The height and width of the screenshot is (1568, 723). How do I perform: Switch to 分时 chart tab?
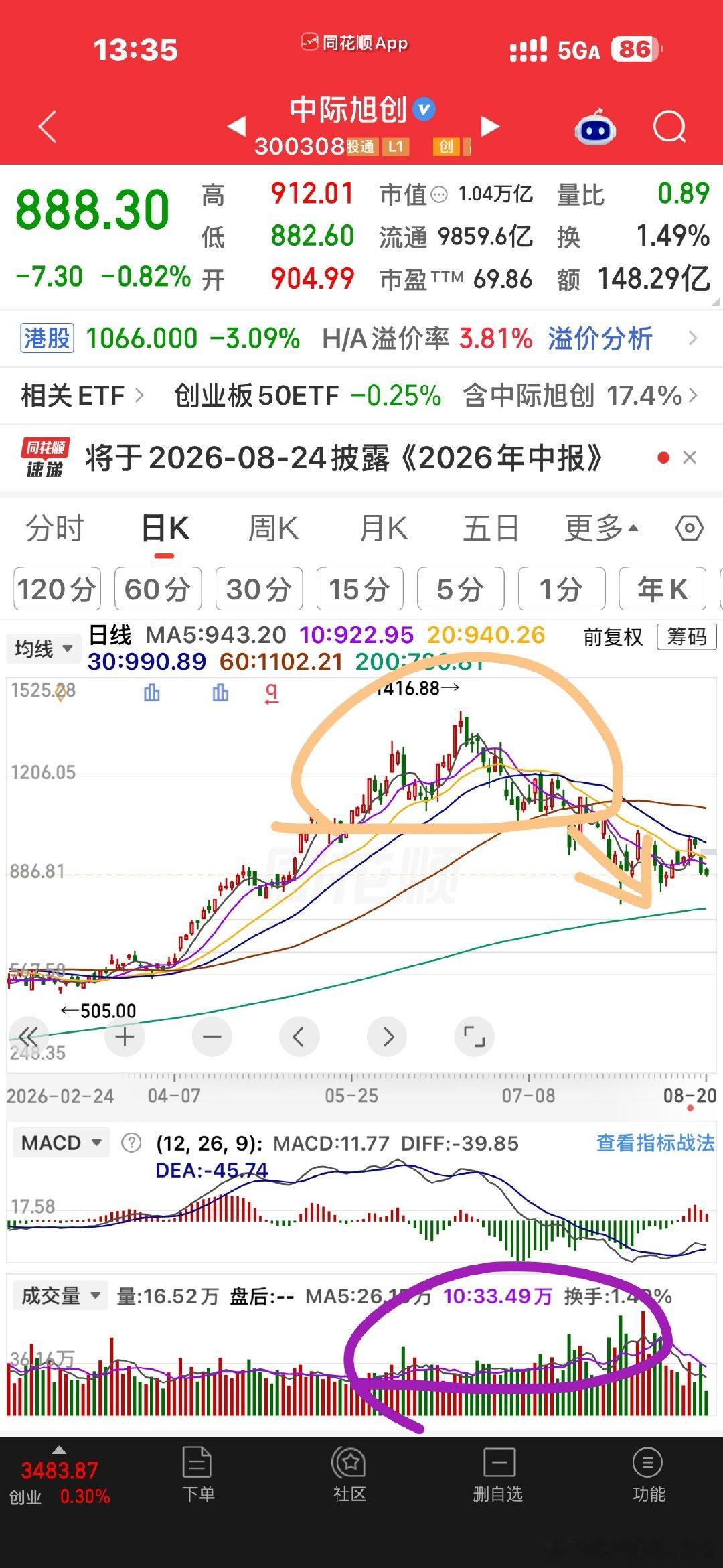54,528
